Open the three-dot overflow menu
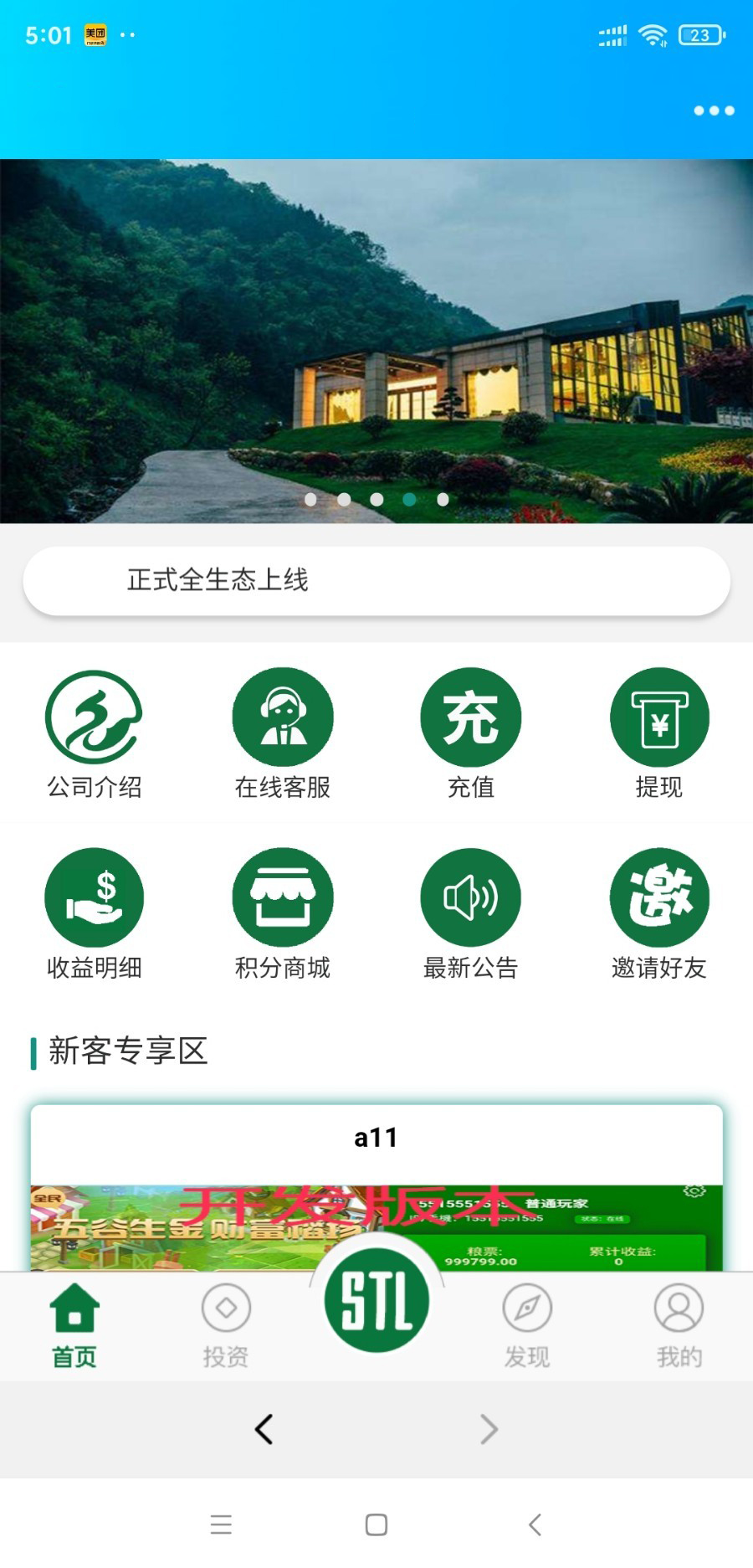 (x=714, y=111)
